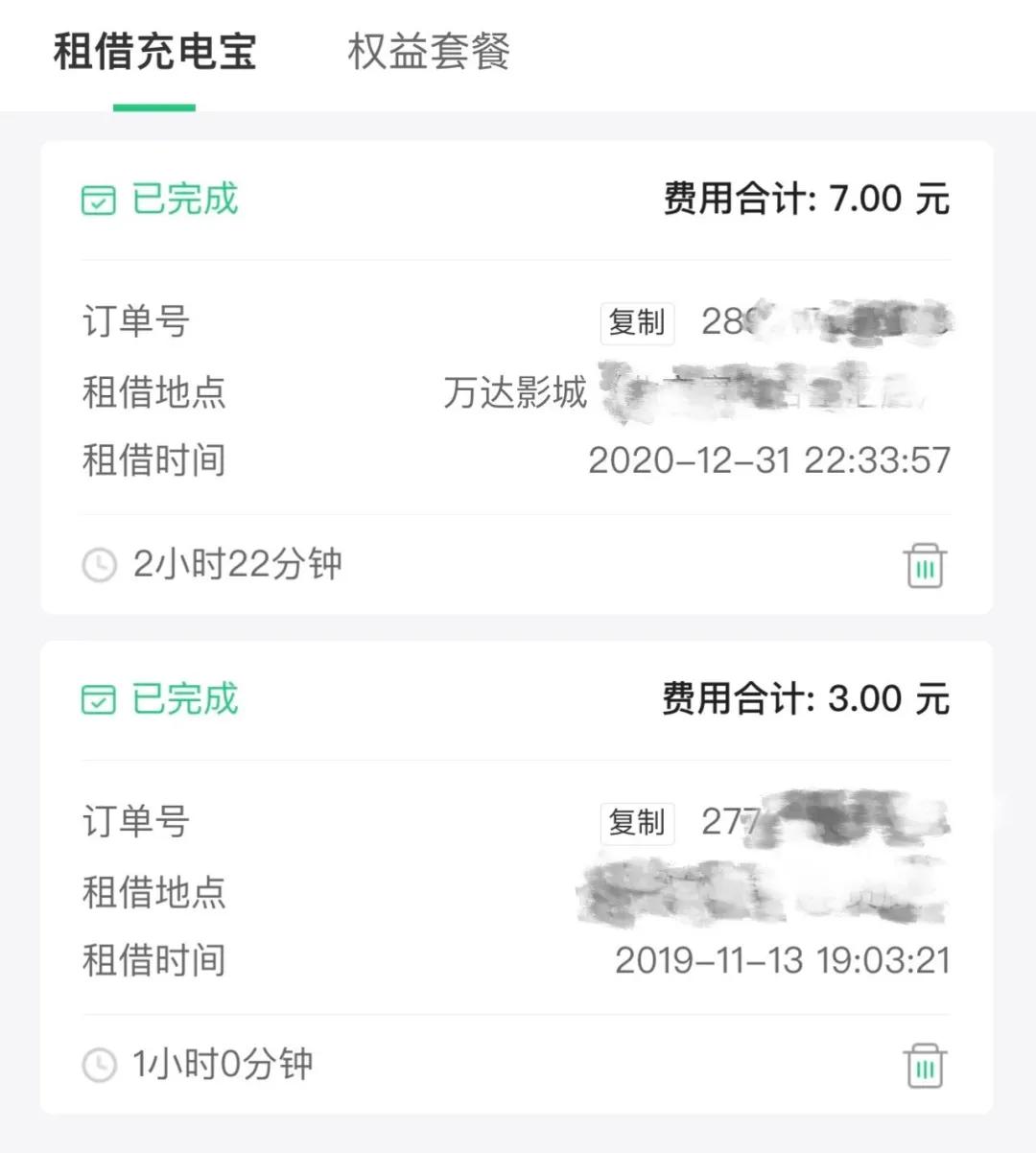Click the green completed checkmark on the first order
The image size is (1036, 1153).
click(100, 200)
